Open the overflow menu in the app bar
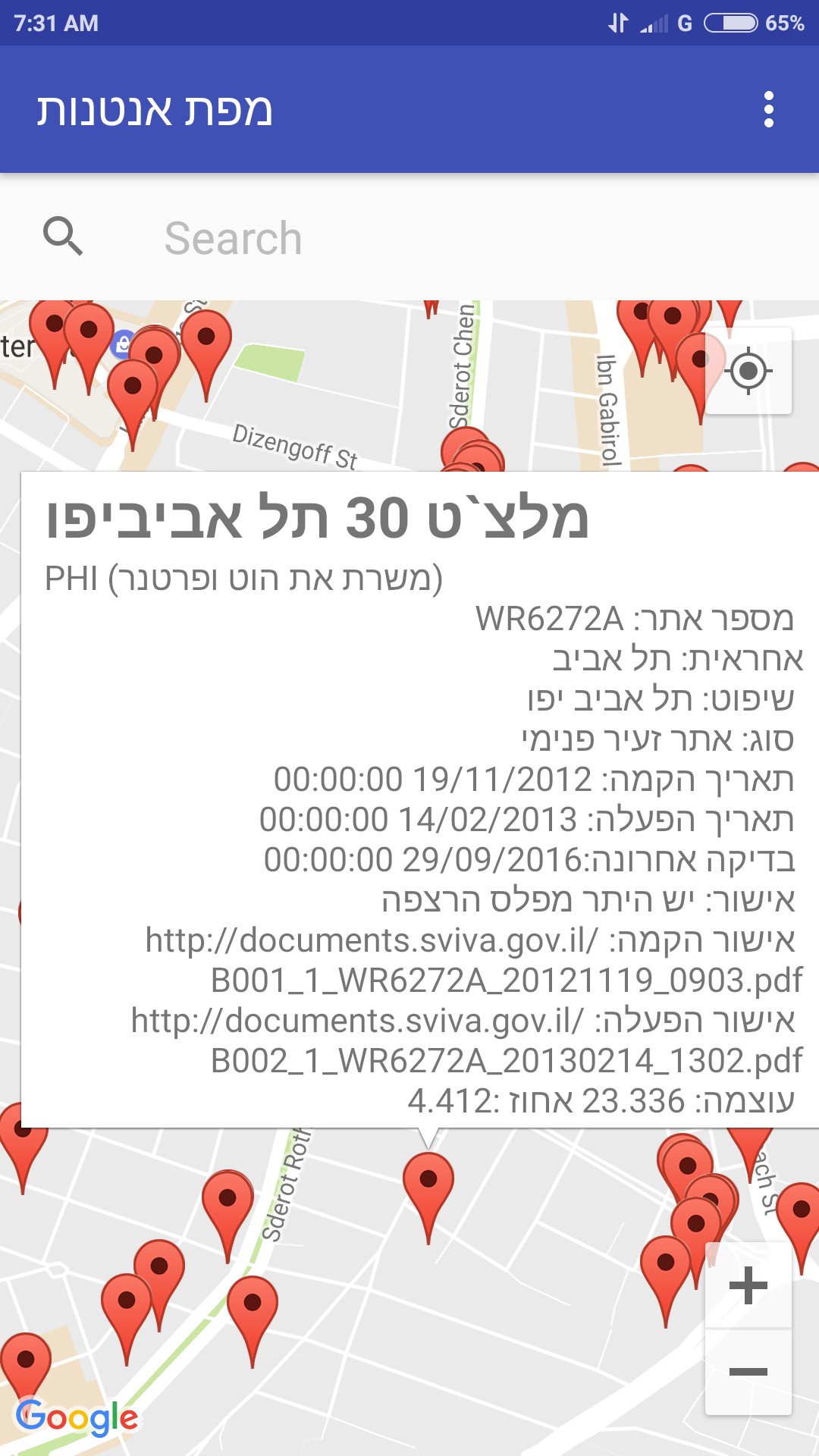Image resolution: width=819 pixels, height=1456 pixels. pos(769,110)
